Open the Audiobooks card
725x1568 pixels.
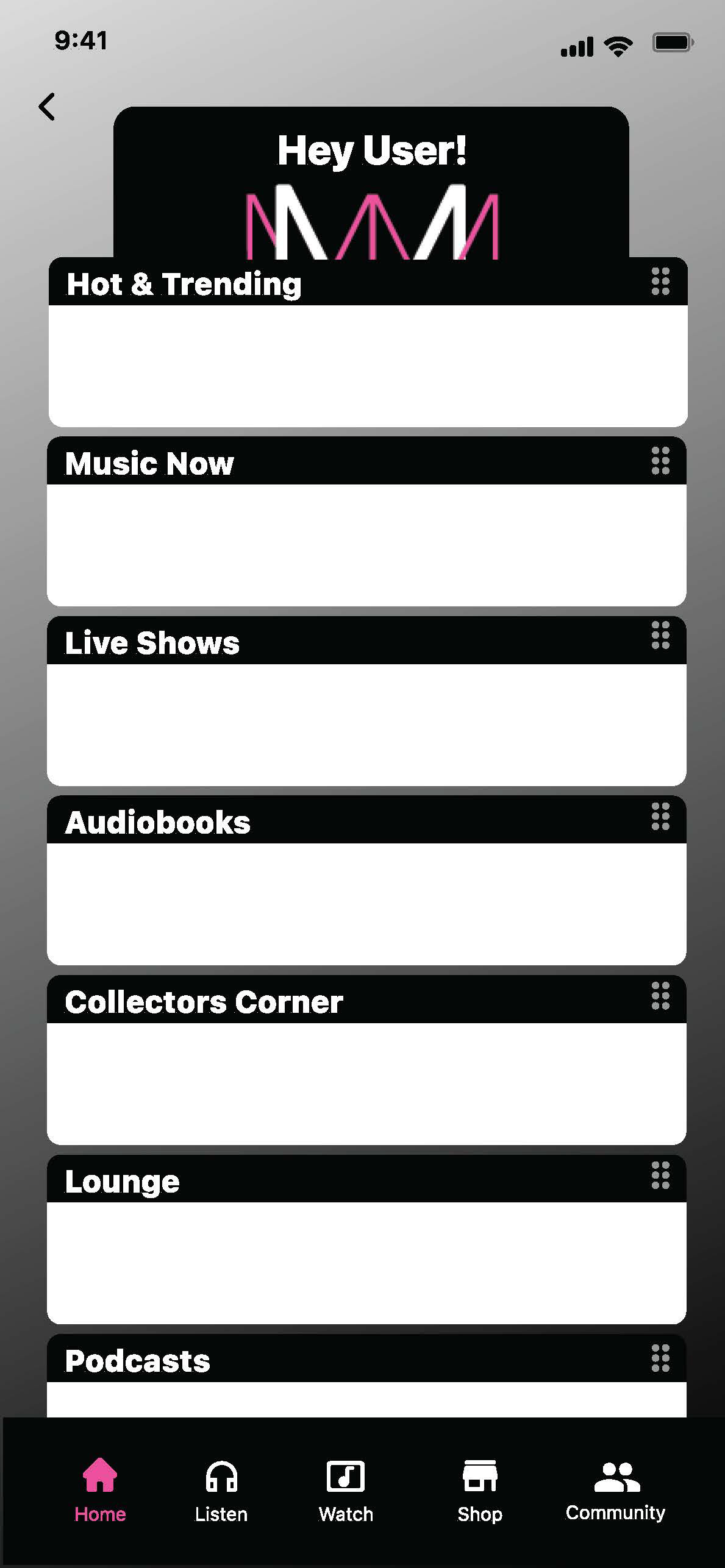366,903
